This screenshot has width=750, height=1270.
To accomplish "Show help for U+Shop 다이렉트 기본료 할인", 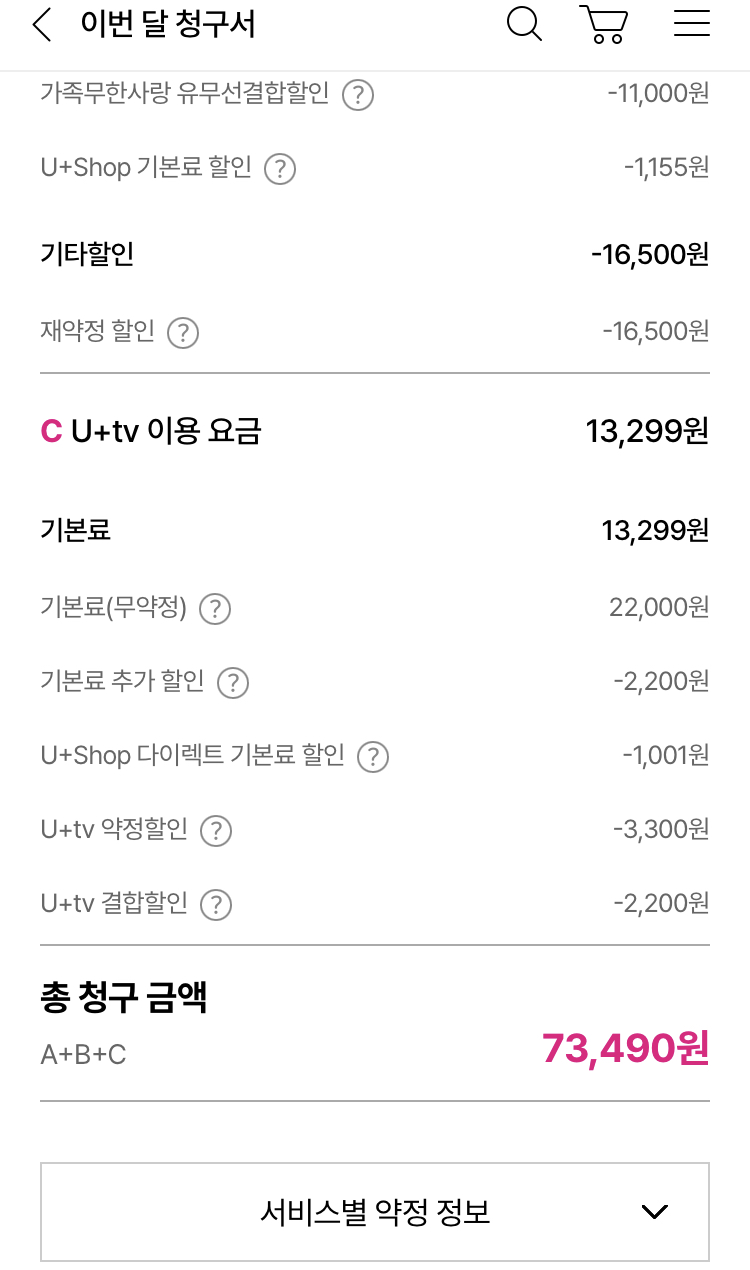I will click(x=373, y=757).
